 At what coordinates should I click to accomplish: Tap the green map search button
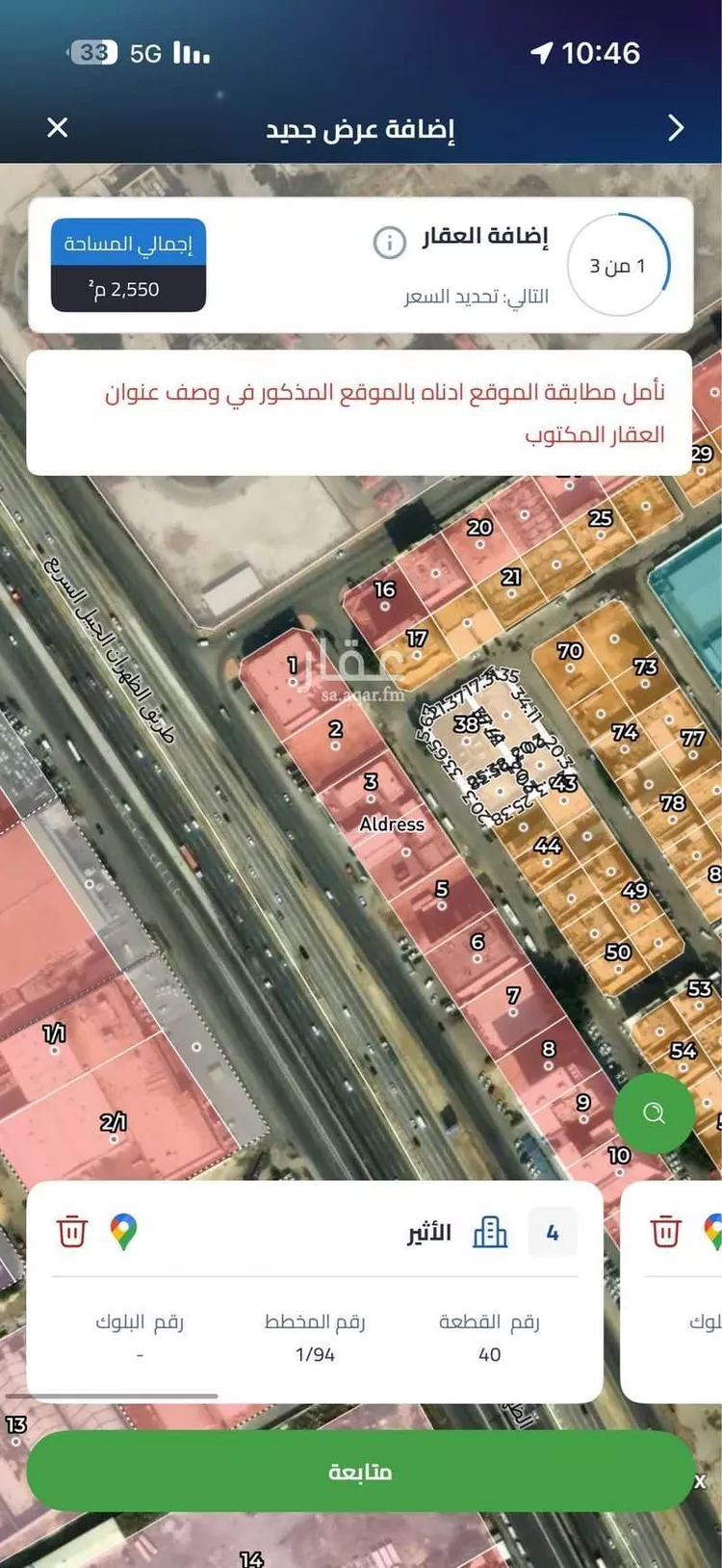654,1113
